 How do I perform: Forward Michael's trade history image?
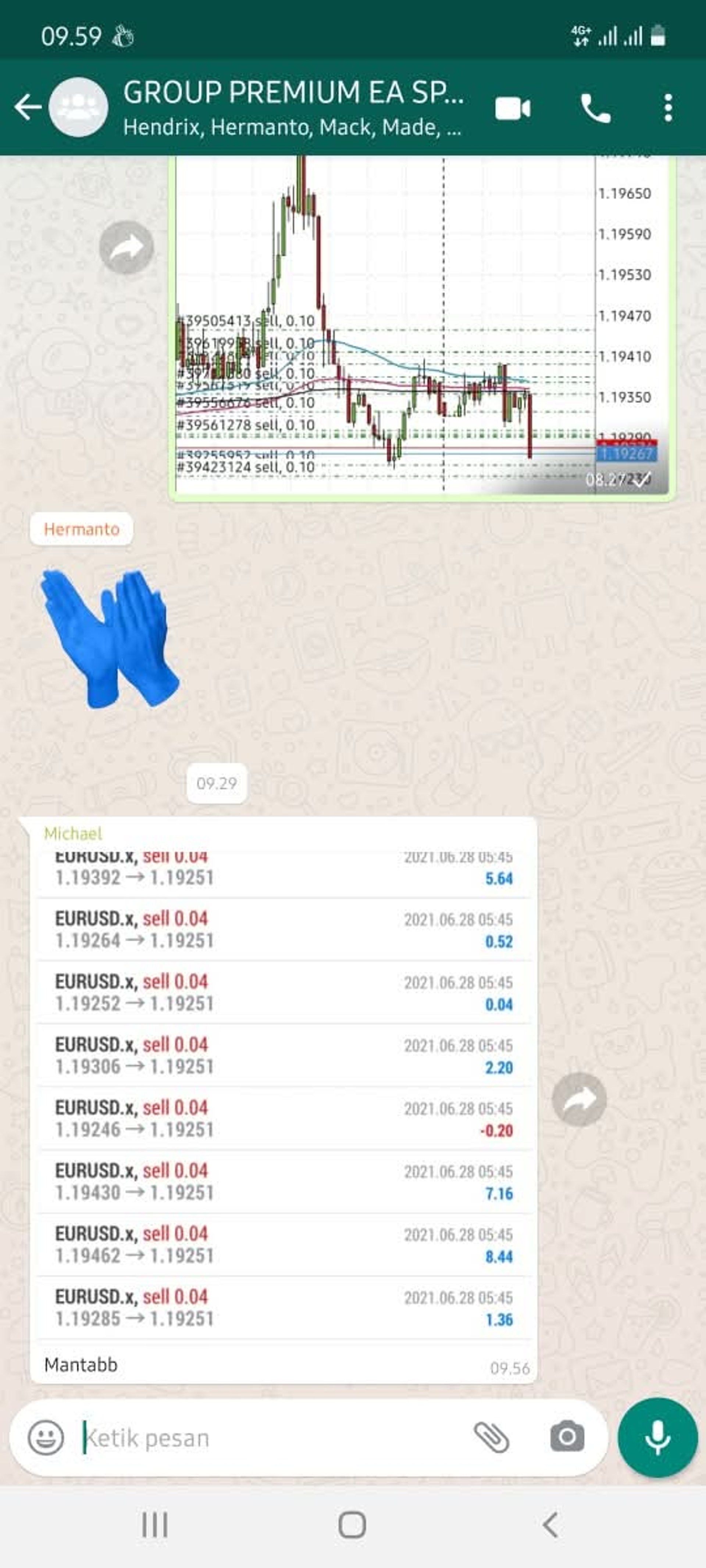tap(579, 1099)
